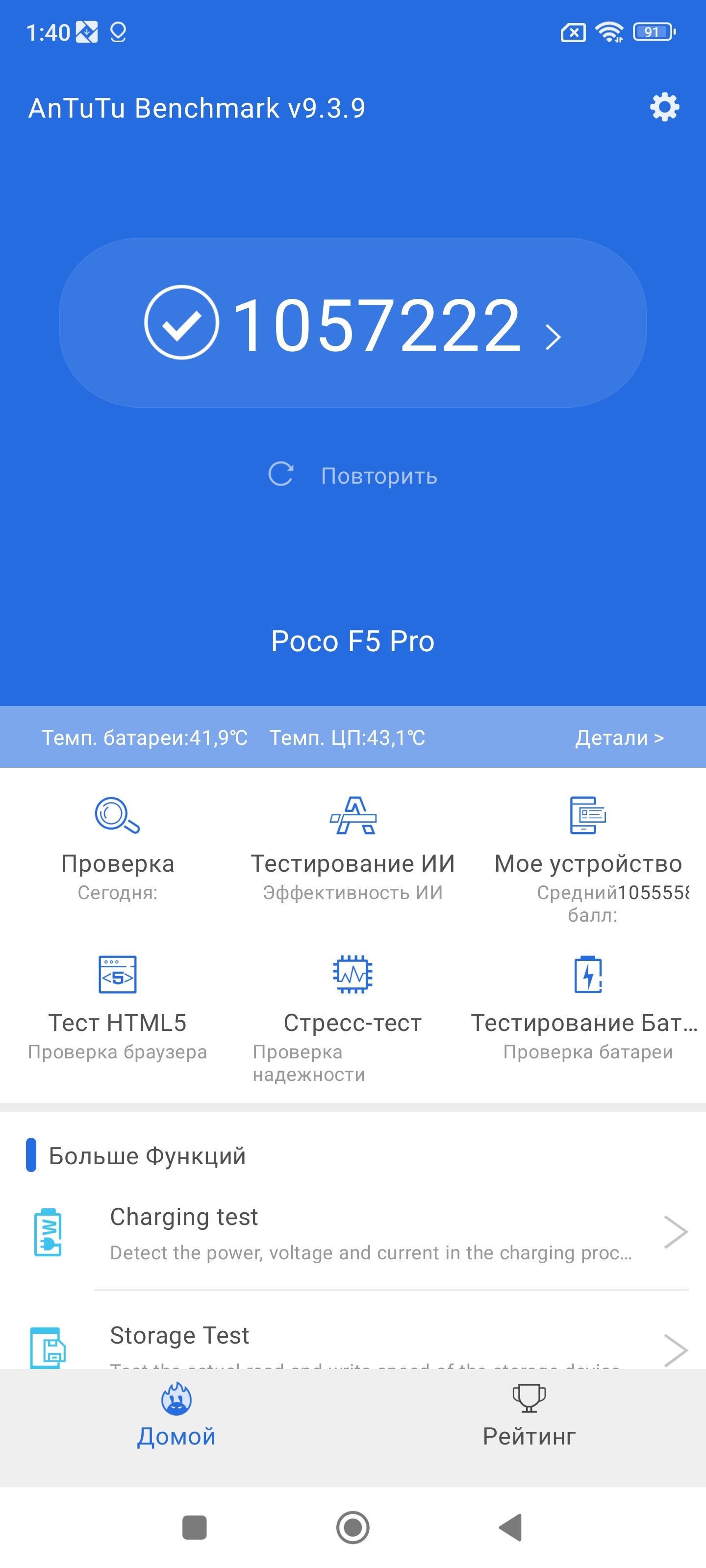Open the Charging test row
The height and width of the screenshot is (1568, 706).
[365, 1232]
